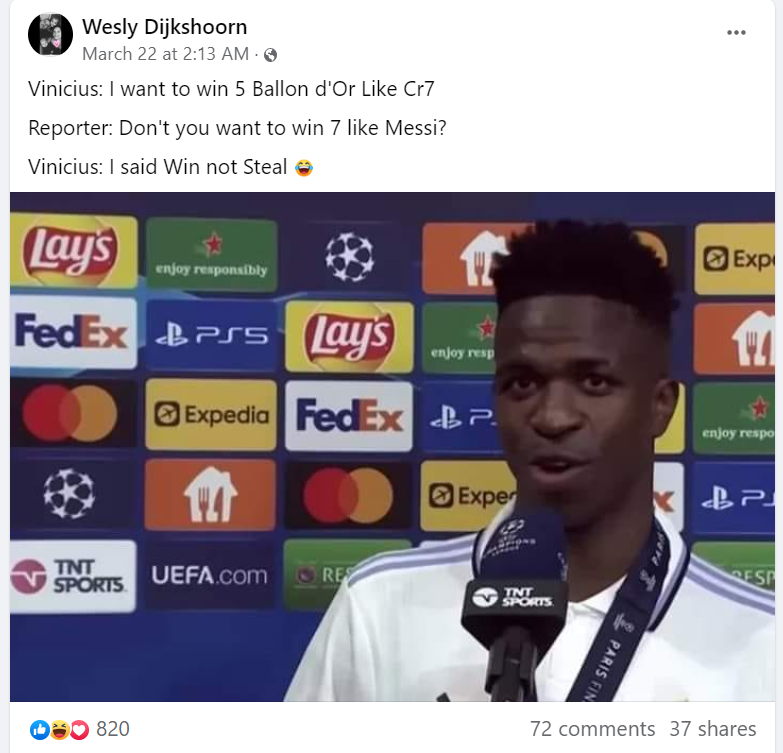Screen dimensions: 783x753
Task: View the 820 reactions list
Action: 112,729
